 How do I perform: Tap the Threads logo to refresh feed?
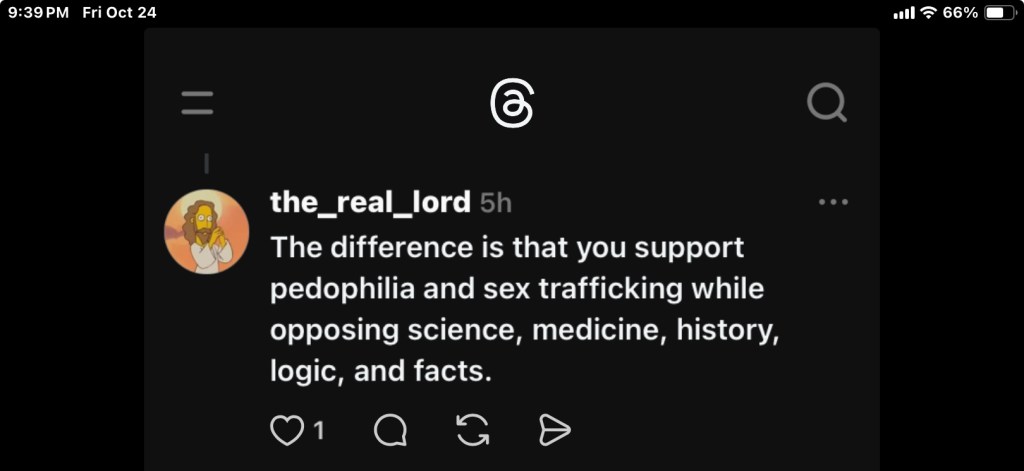tap(512, 103)
